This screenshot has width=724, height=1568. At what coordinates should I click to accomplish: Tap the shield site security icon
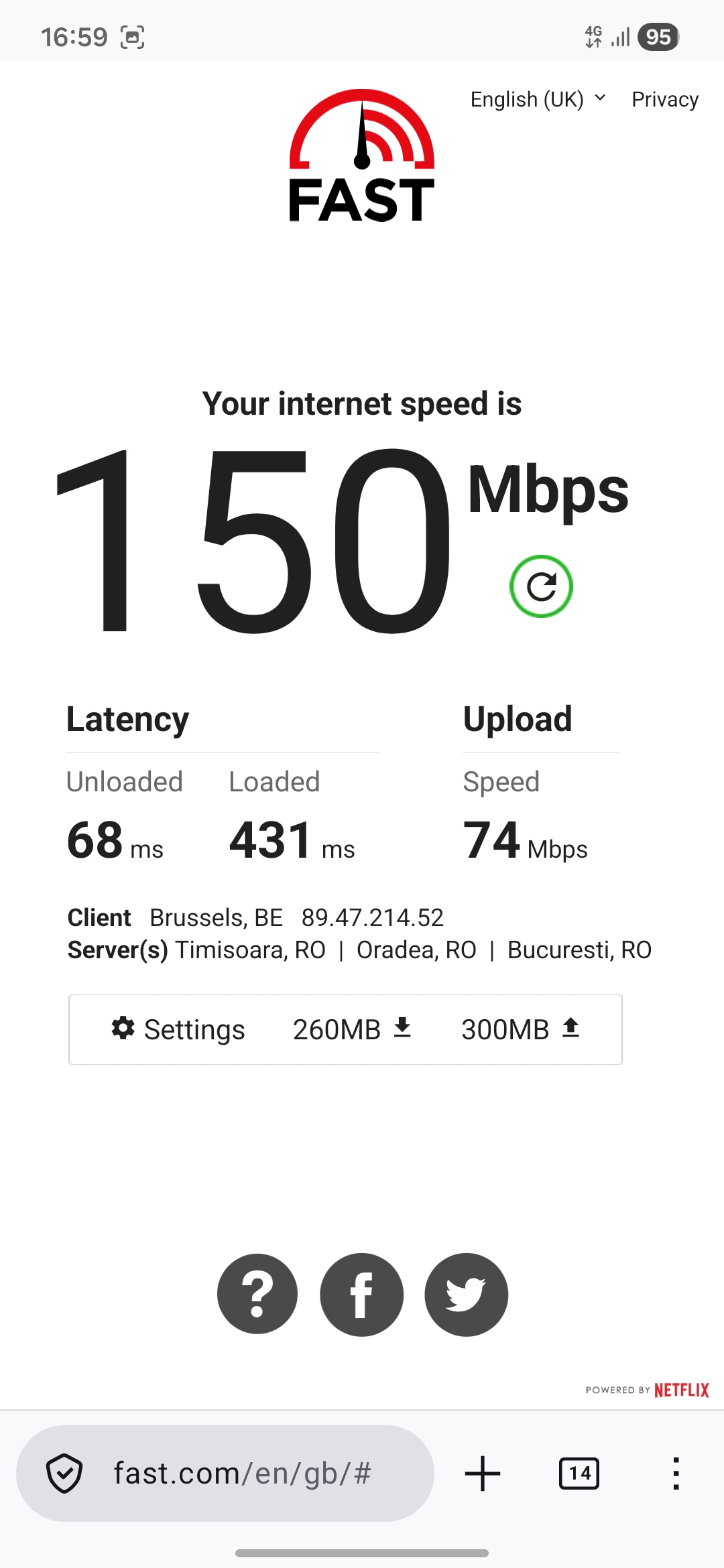tap(64, 1474)
